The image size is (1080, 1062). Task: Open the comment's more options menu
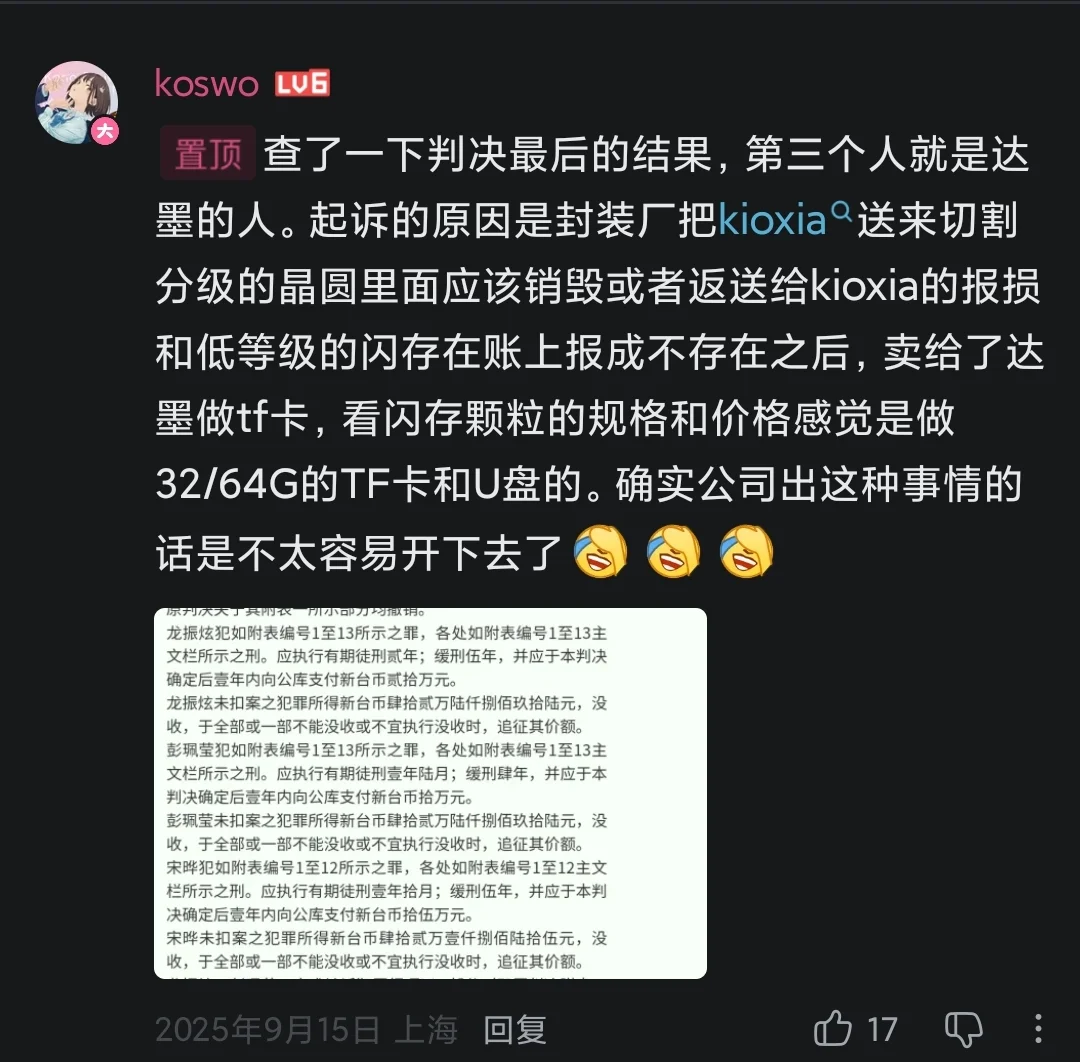coord(1040,1028)
